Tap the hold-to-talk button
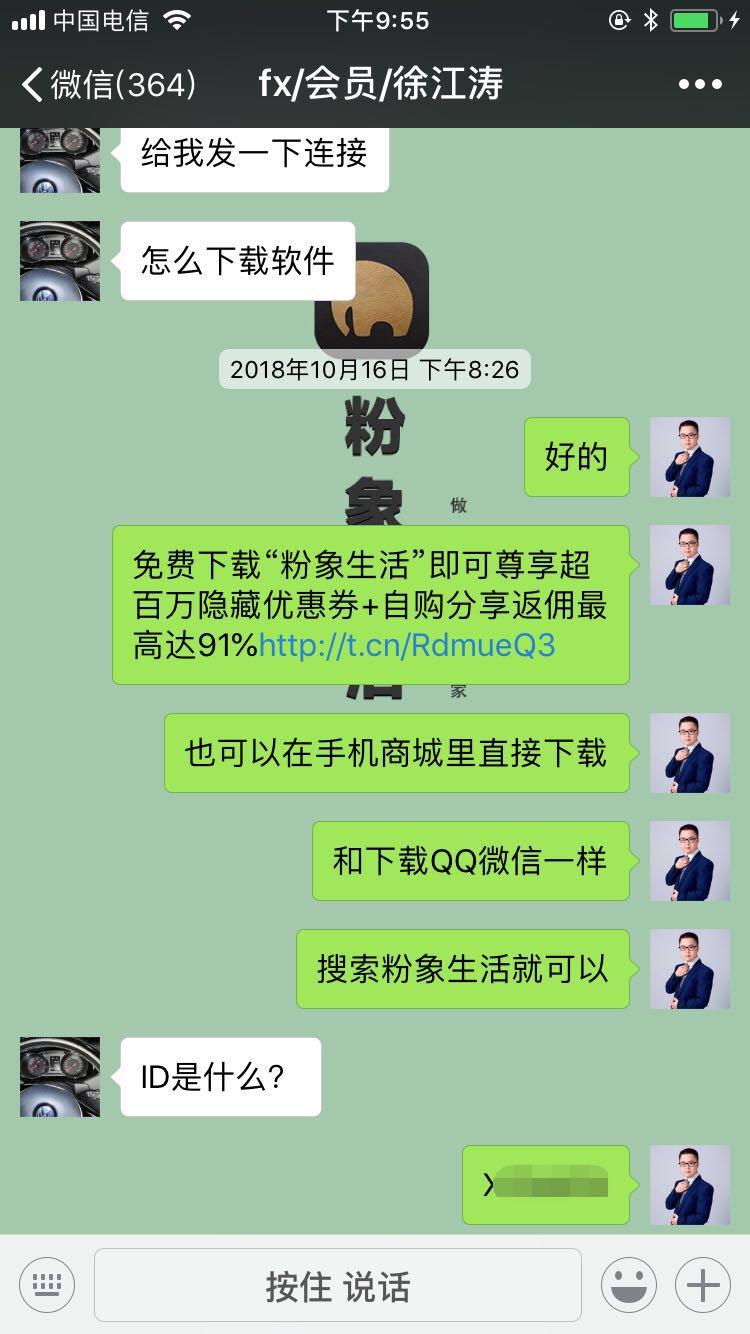 (338, 1286)
